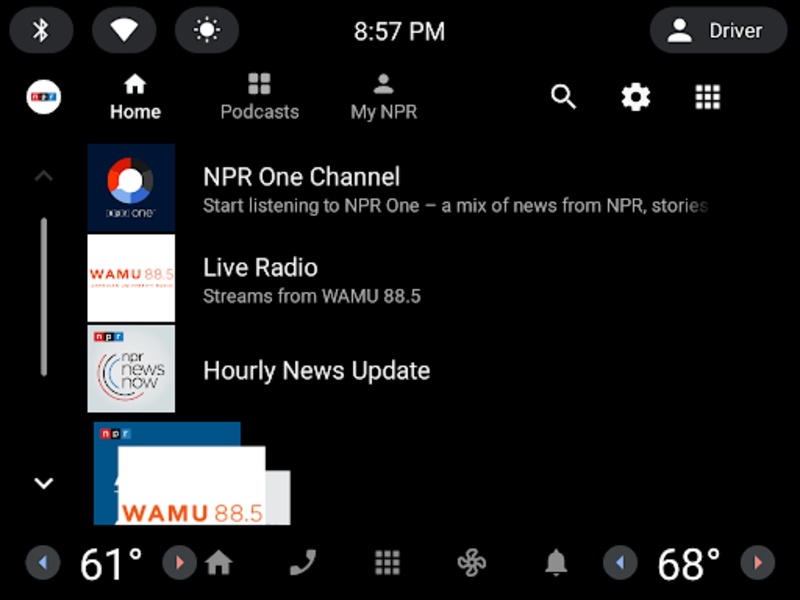Open NPR app settings gear
Viewport: 800px width, 600px height.
coord(636,97)
